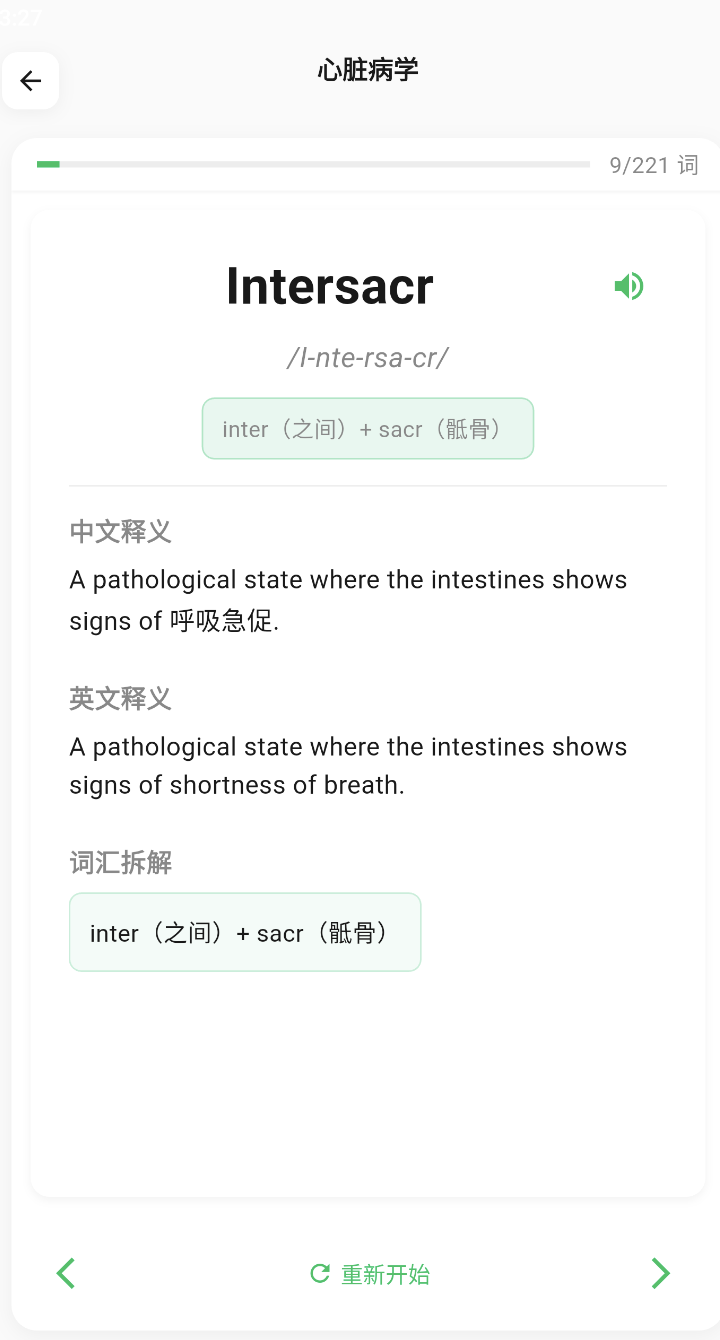This screenshot has height=1340, width=720.
Task: Click the phonetic transcription /I-nte-rsa-cr/
Action: coord(367,357)
